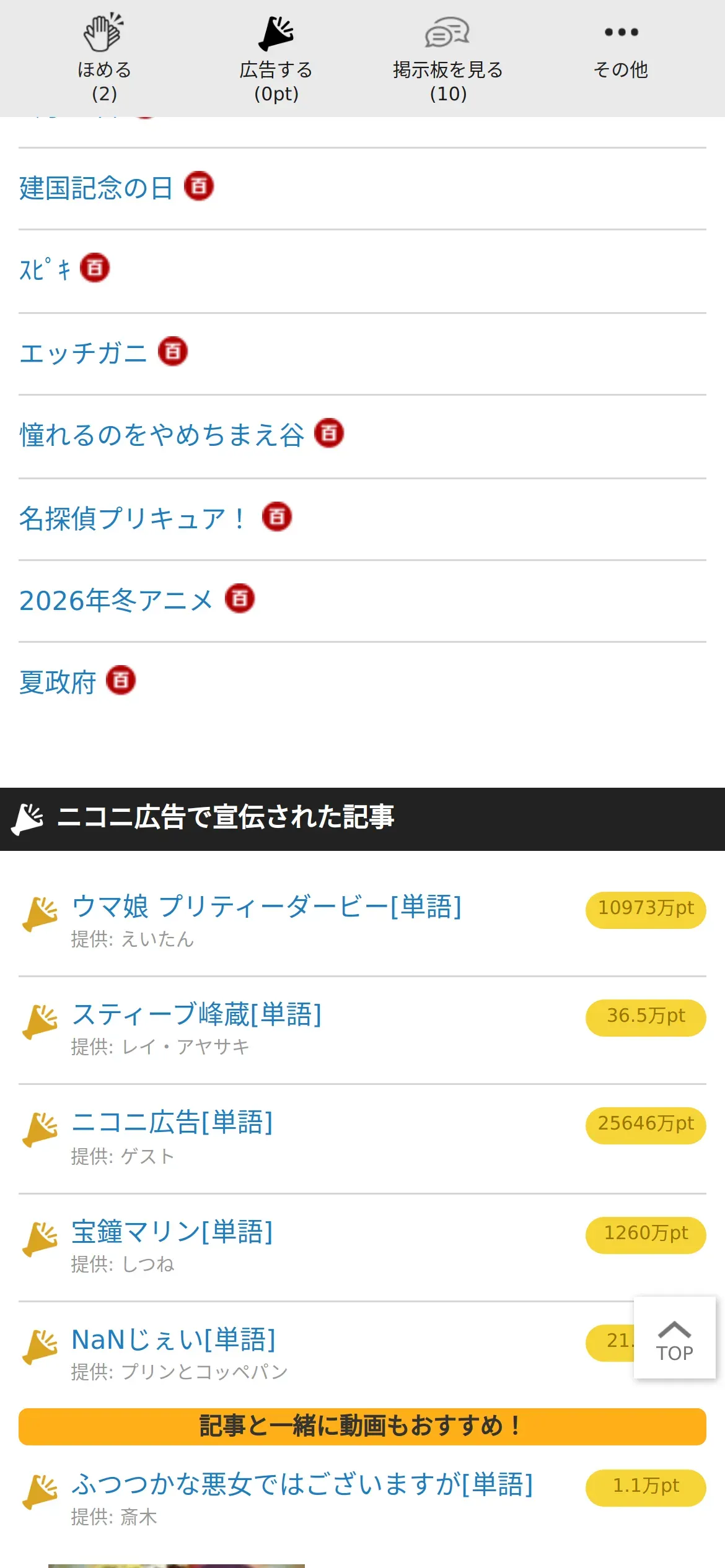Open ウマ娘 プリティーダービー[単語] advertised article
Screen dimensions: 725x1568
[266, 907]
